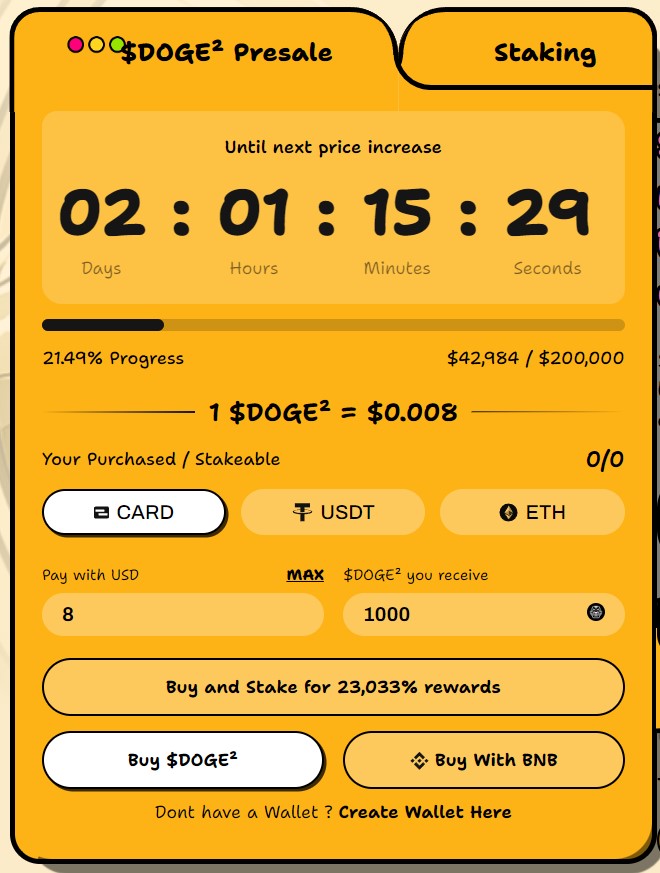This screenshot has height=873, width=660.
Task: Tap the MAX amount link
Action: tap(305, 575)
